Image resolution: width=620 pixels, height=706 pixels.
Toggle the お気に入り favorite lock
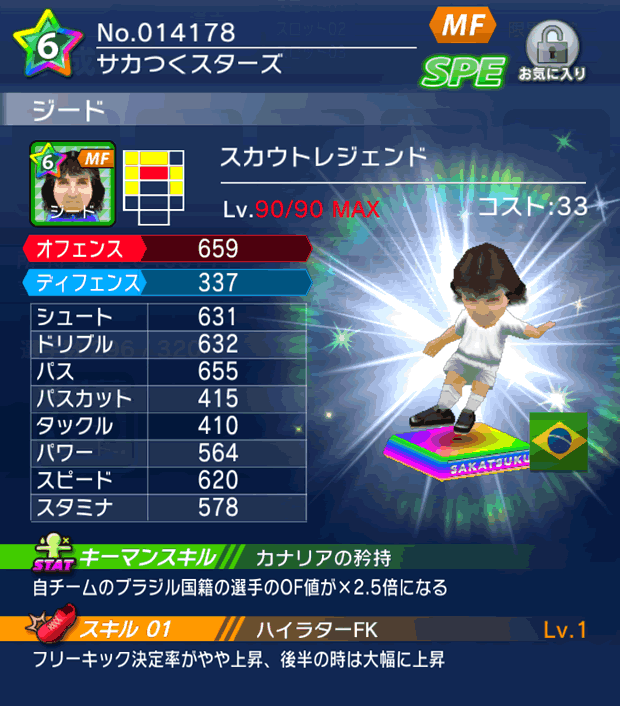[x=552, y=50]
